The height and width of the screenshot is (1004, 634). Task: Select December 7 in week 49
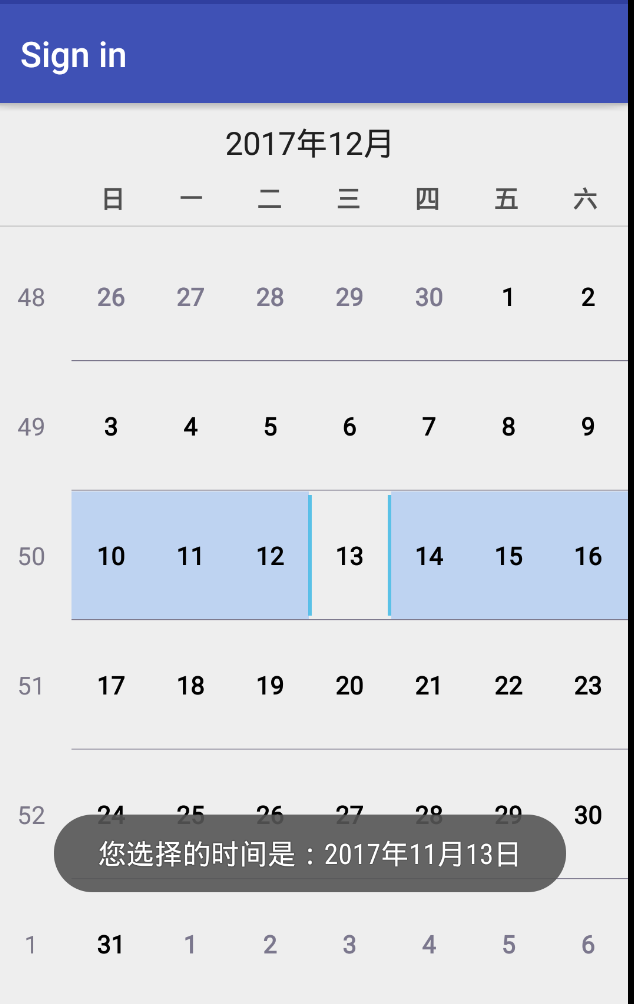click(x=429, y=427)
